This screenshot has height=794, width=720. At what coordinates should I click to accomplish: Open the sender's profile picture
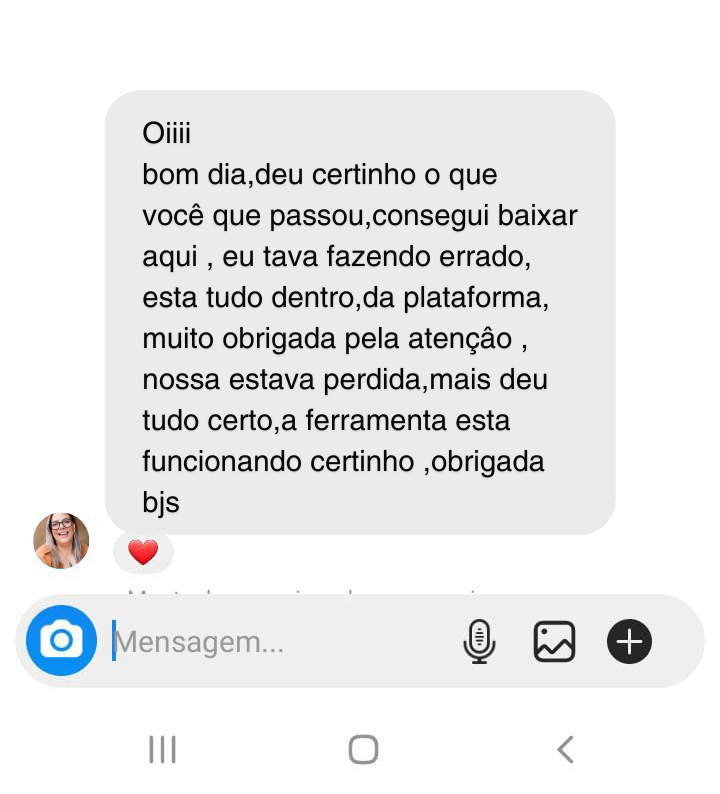pos(61,541)
